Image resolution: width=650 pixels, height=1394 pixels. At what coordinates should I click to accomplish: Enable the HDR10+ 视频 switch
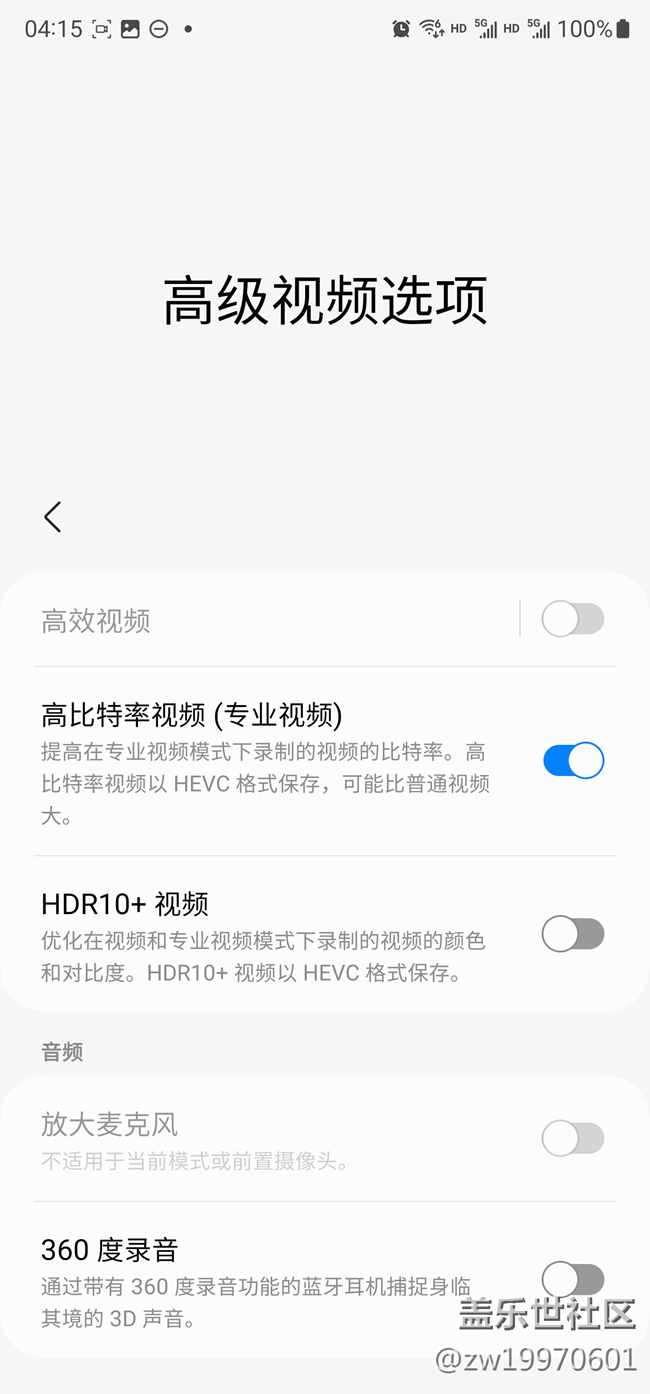click(x=573, y=935)
